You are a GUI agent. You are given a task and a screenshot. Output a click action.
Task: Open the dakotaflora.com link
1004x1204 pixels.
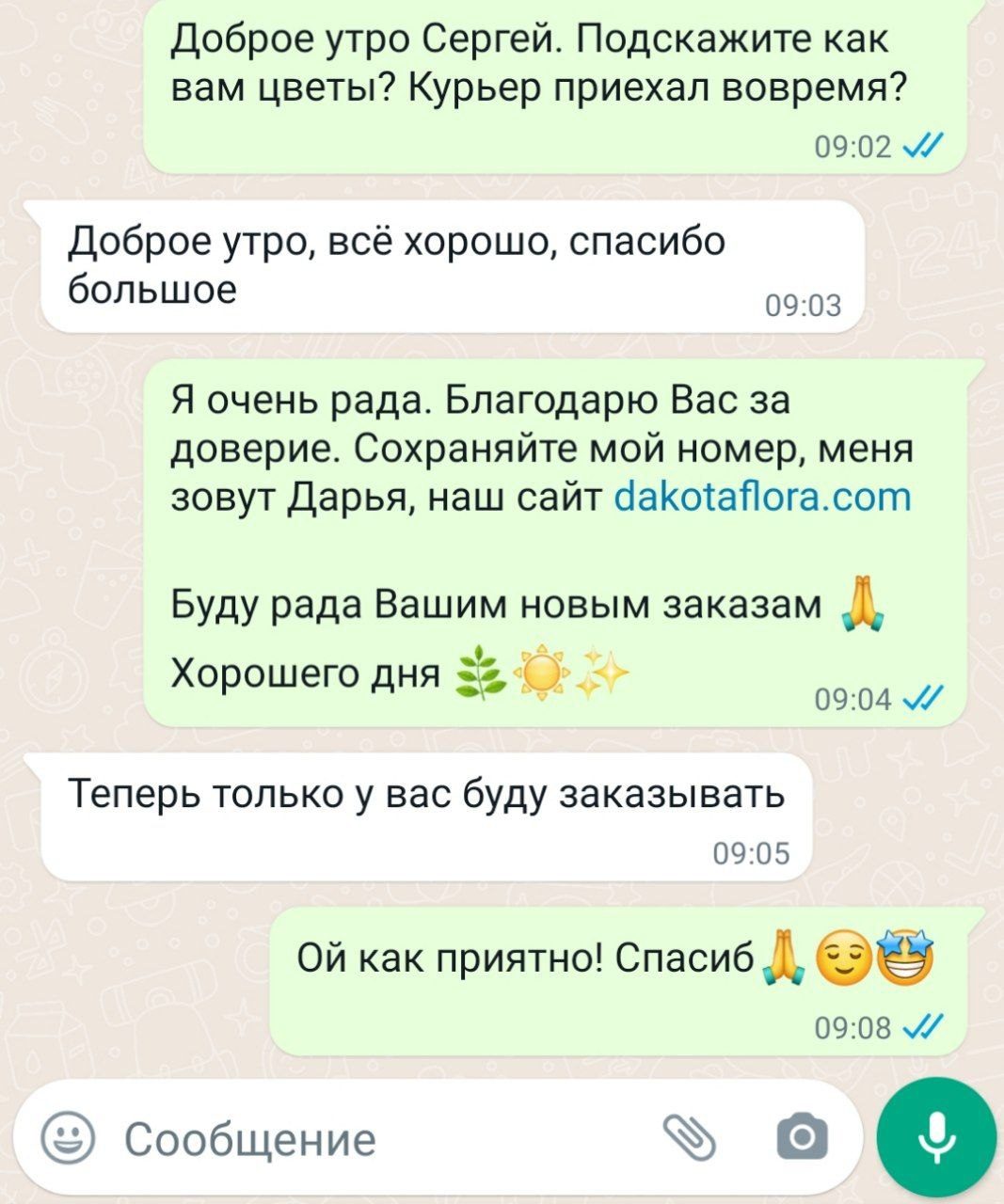pyautogui.click(x=761, y=497)
